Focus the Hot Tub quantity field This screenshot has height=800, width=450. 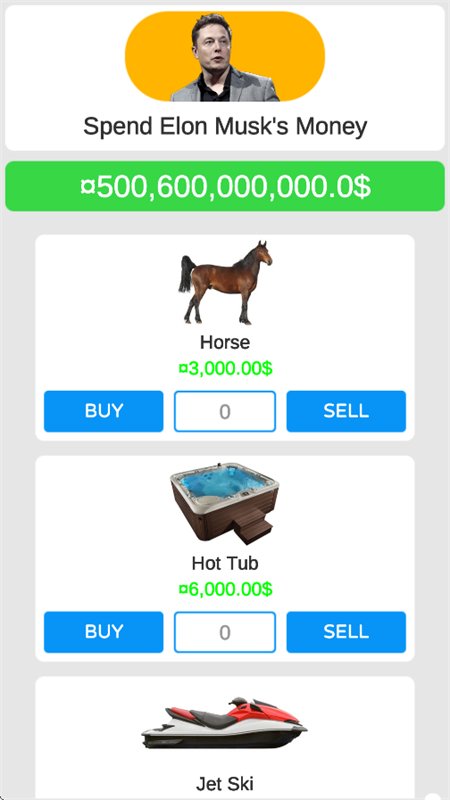[225, 632]
